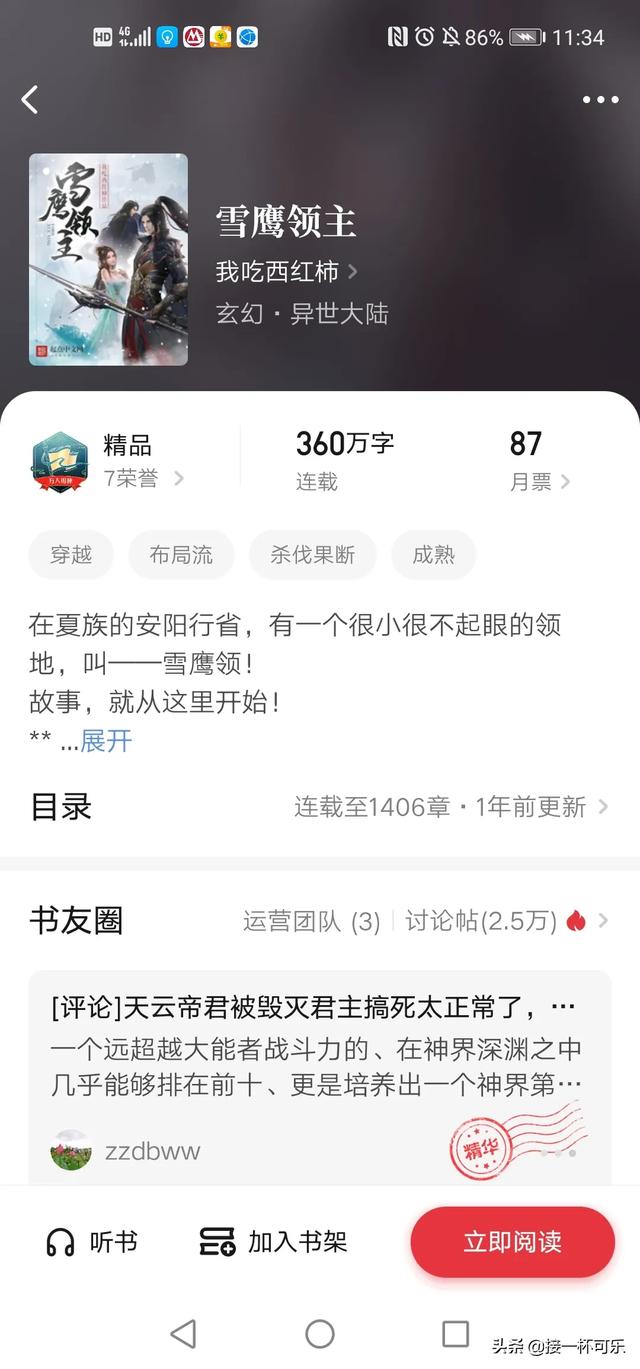640x1369 pixels.
Task: Add the book with 加入书架
Action: pos(274,1242)
